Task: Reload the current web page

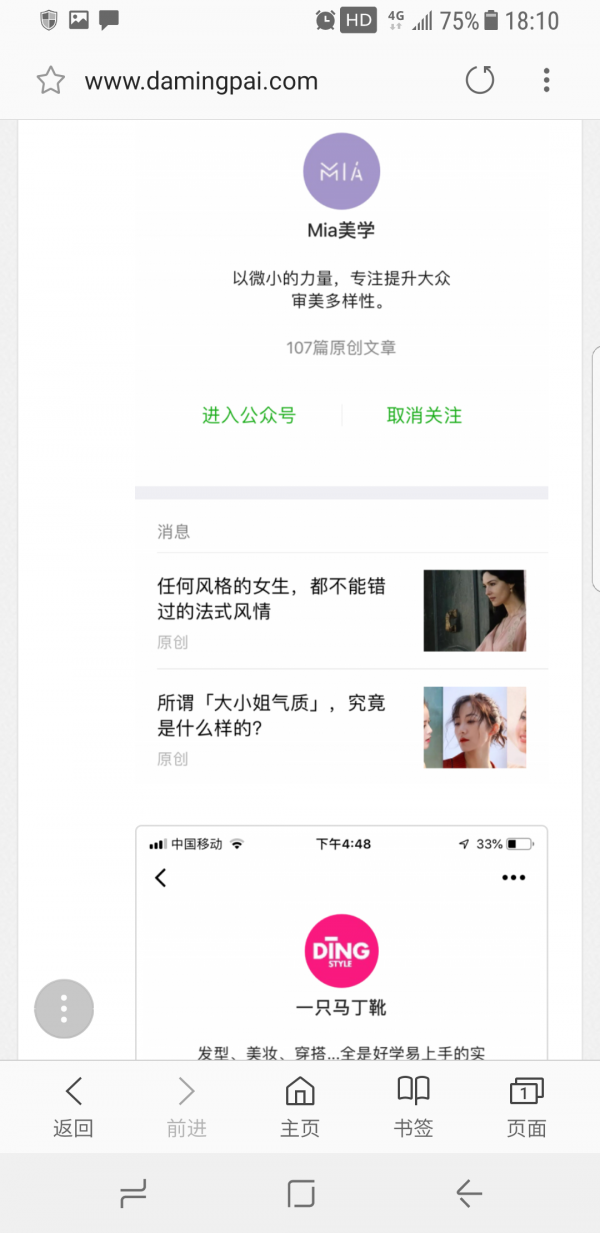Action: 480,80
